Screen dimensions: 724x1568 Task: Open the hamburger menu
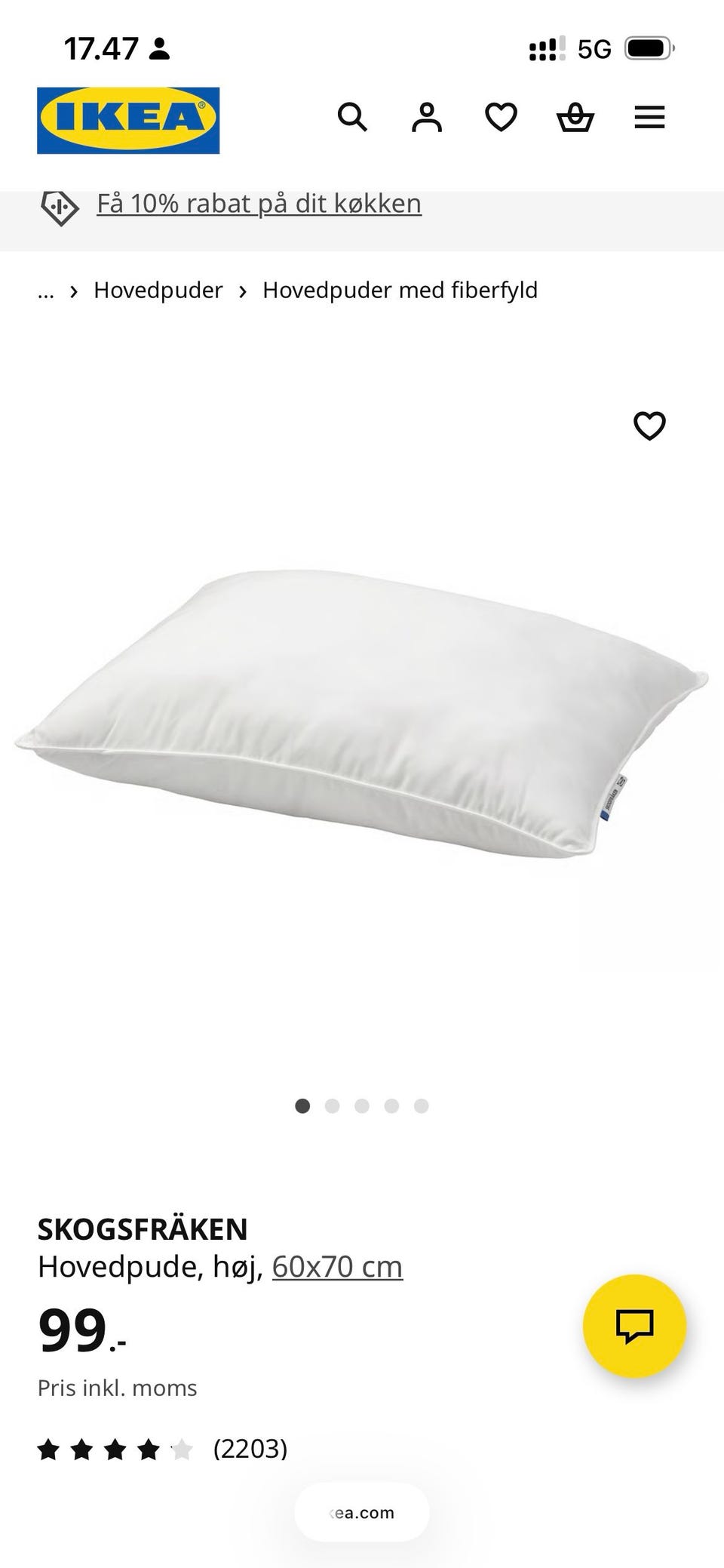point(649,118)
